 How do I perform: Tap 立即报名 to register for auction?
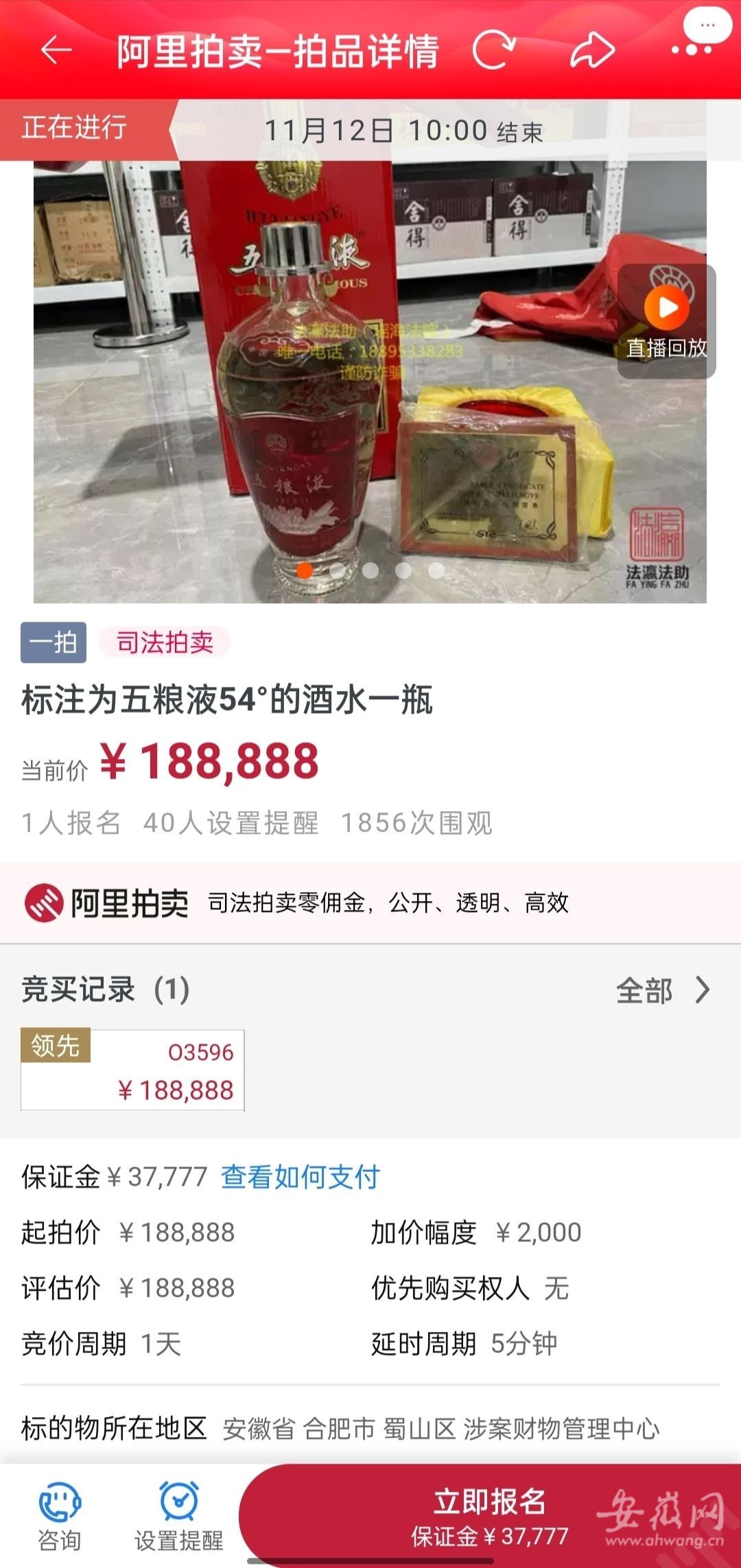[489, 1517]
